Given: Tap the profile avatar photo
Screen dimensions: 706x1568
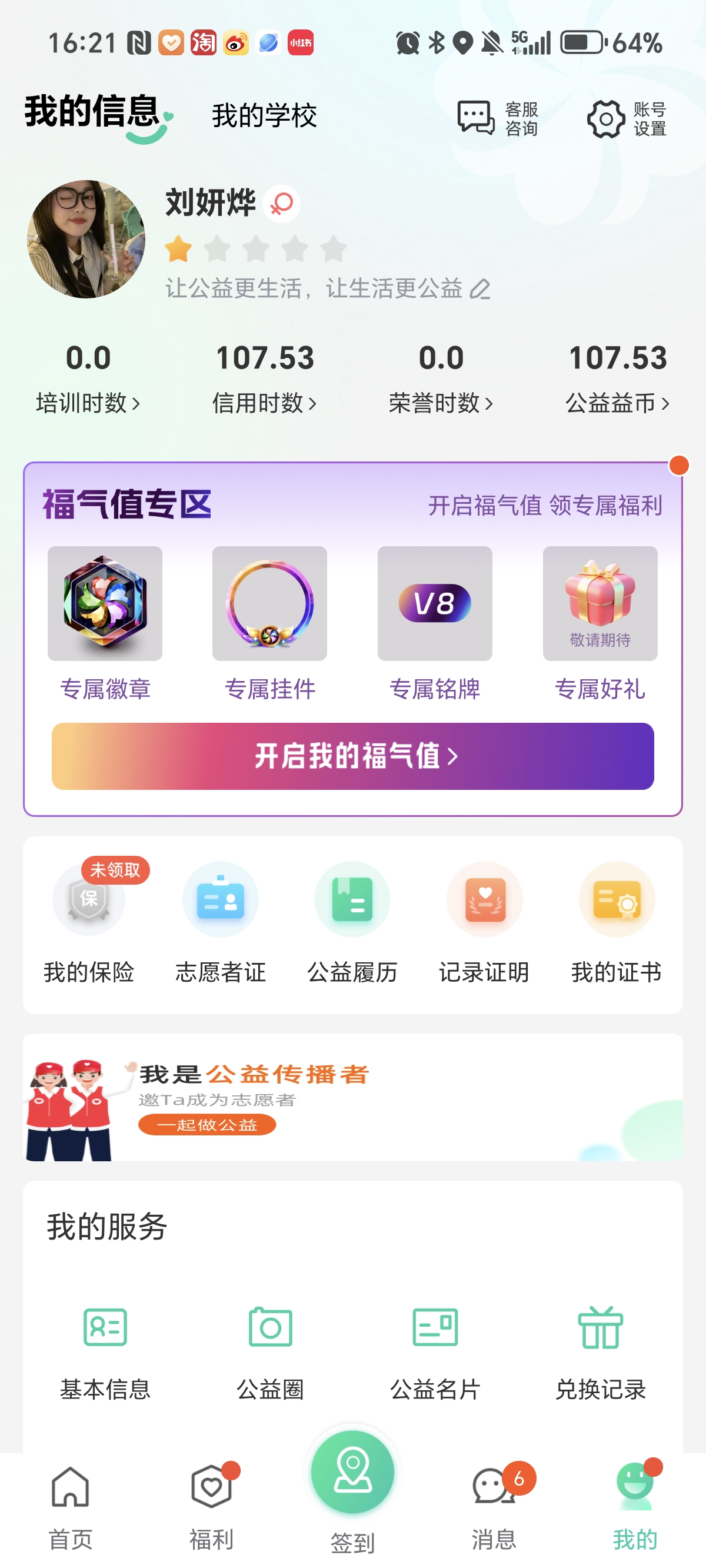Looking at the screenshot, I should [x=86, y=238].
